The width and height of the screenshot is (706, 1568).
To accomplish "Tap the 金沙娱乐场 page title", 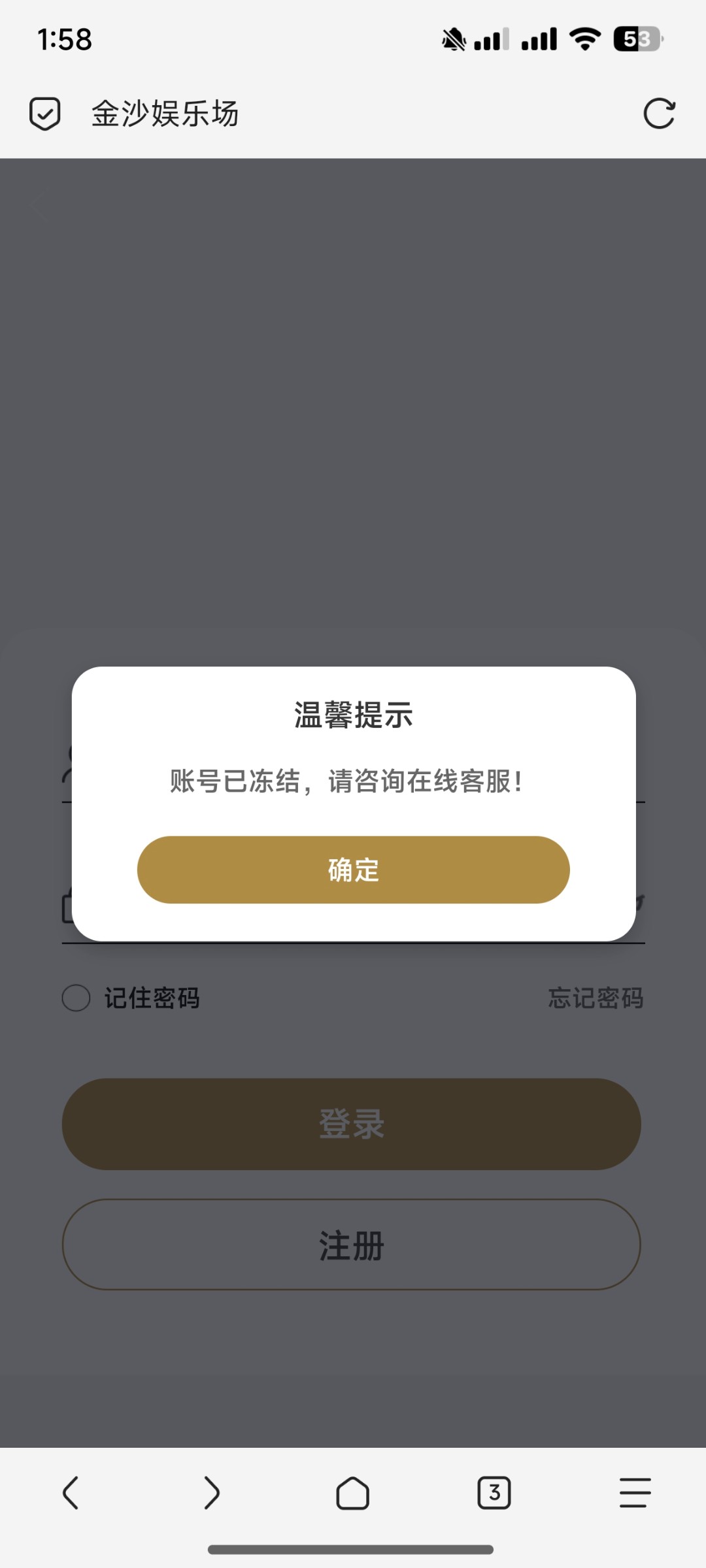I will click(x=164, y=113).
